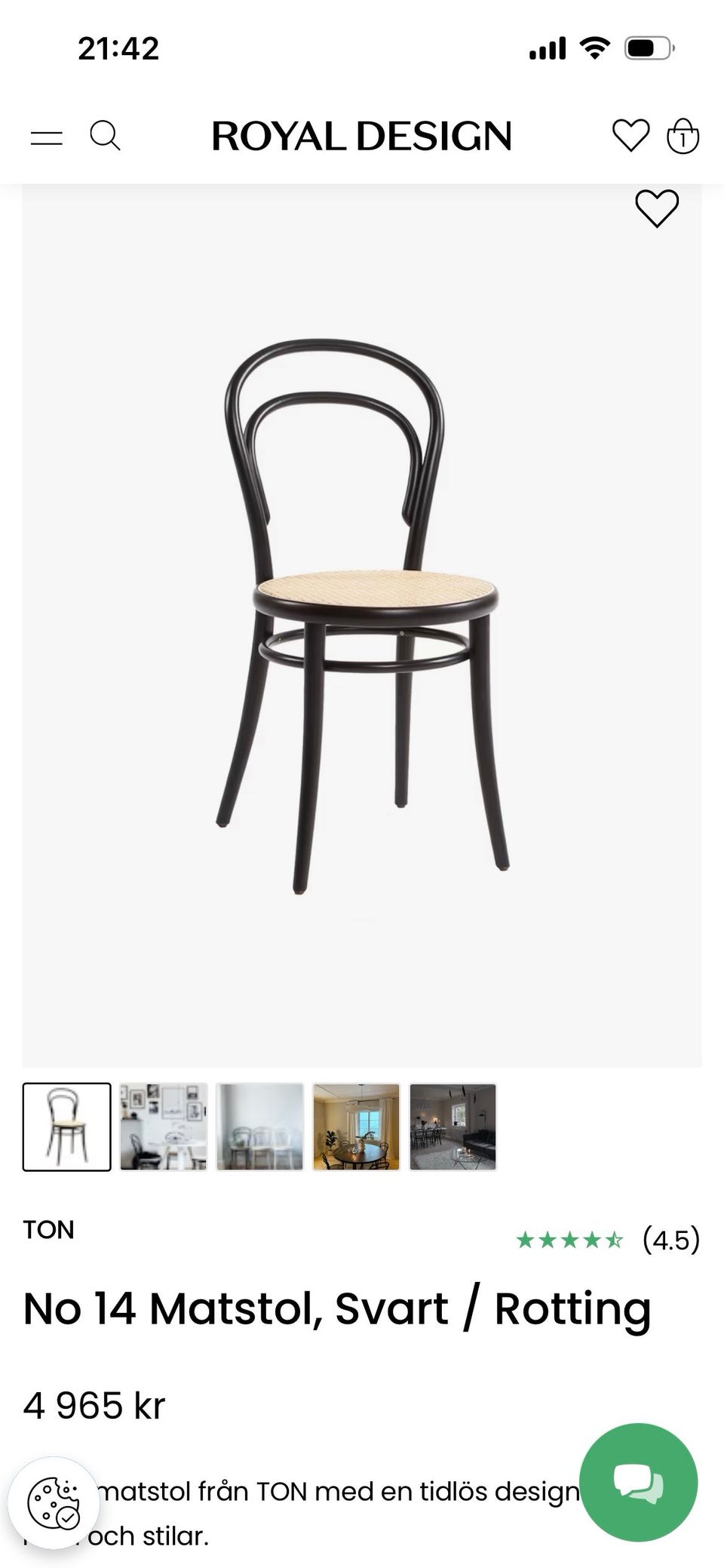This screenshot has height=1568, width=724.
Task: Tap the Wi-Fi indicator in the status bar
Action: (594, 47)
